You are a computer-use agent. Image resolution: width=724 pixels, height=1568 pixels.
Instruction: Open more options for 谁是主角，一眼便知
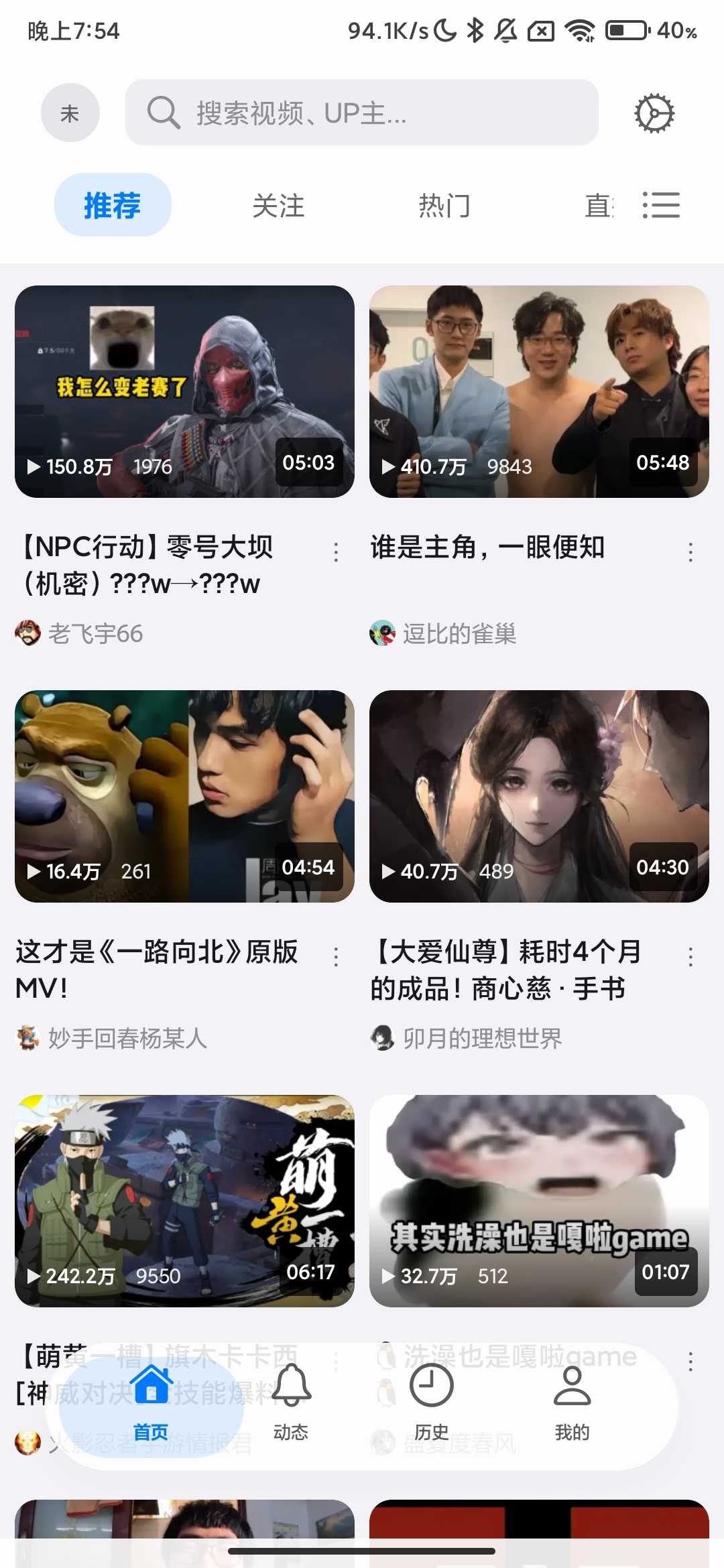690,552
